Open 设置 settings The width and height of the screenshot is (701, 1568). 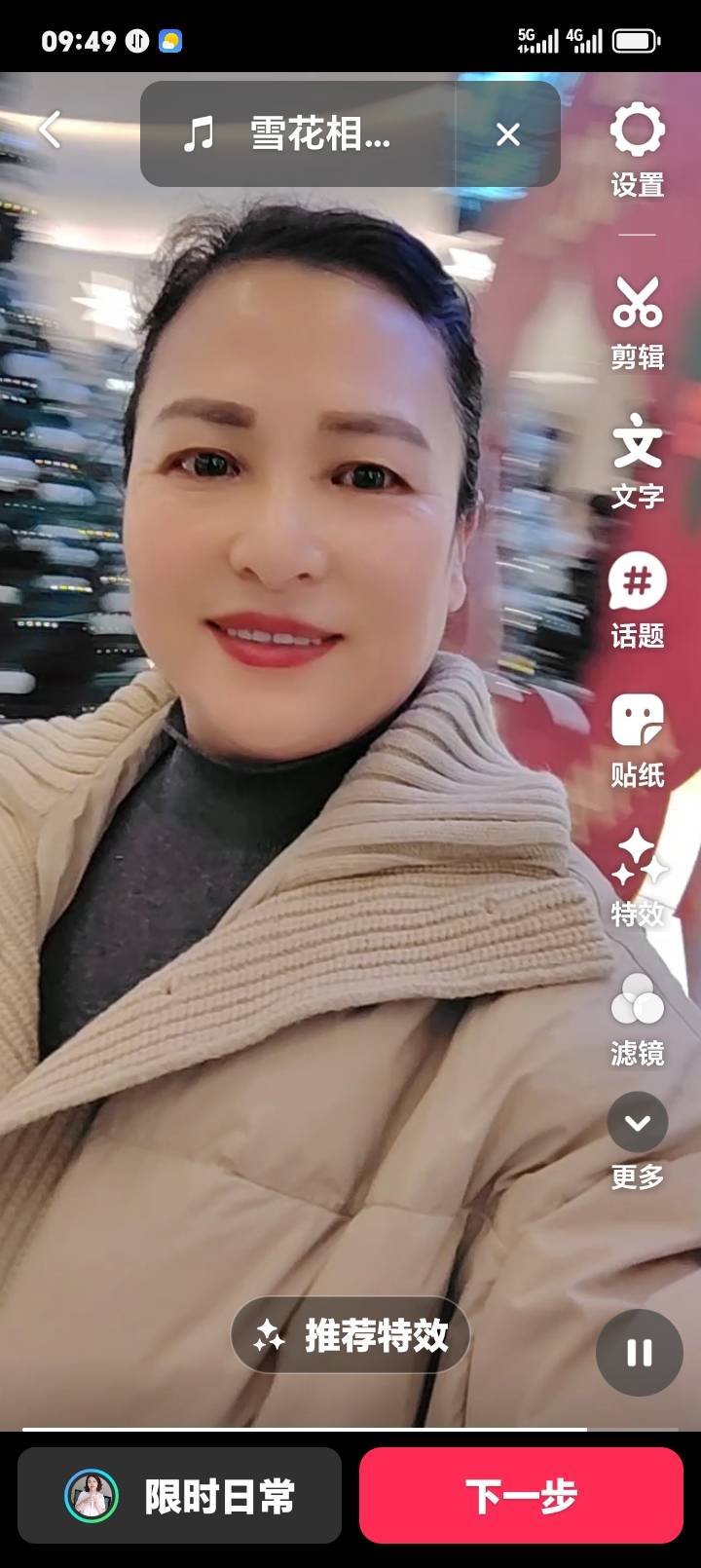(x=638, y=151)
